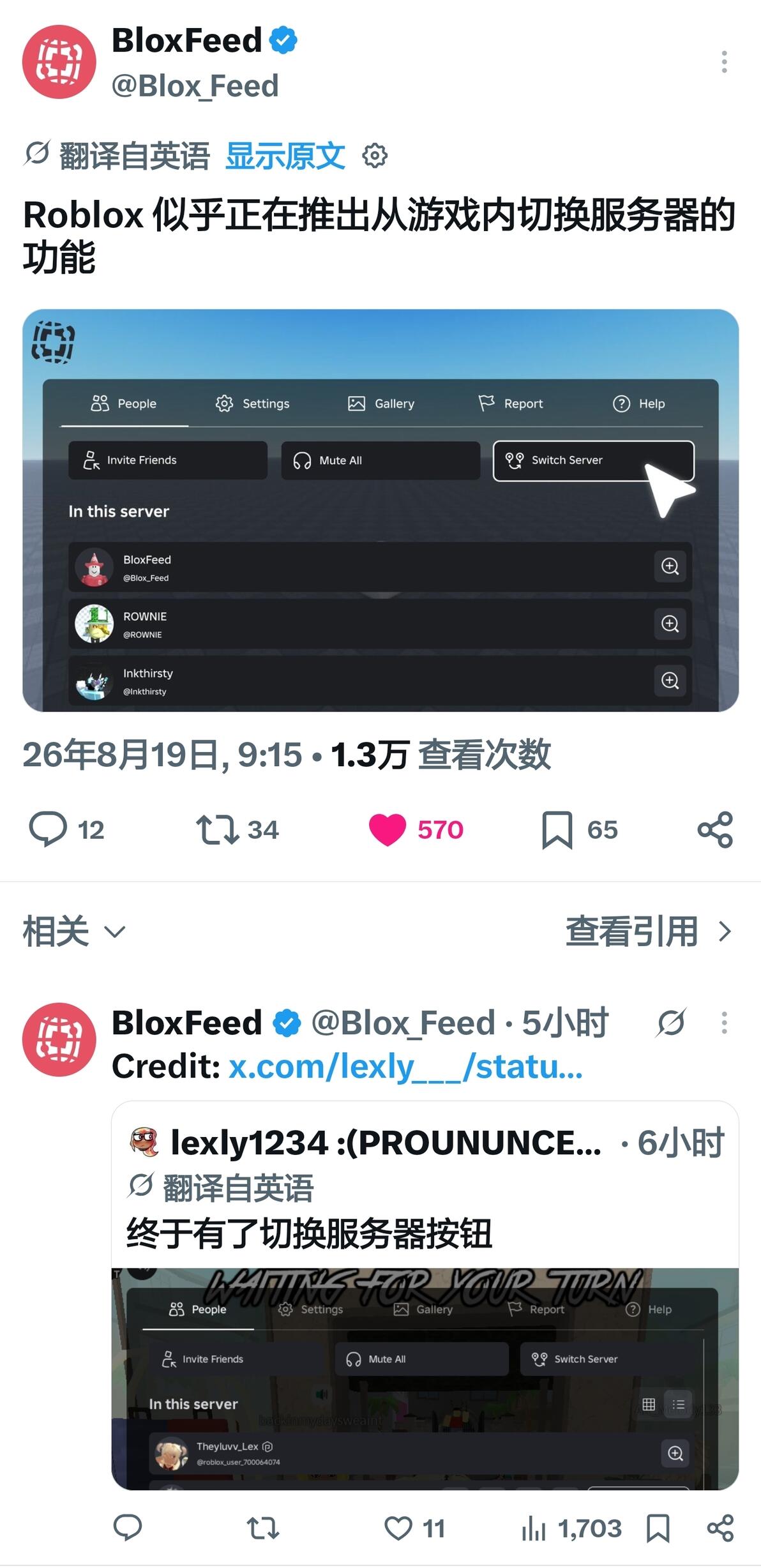Open BloxFeed's profile picture on main post
Viewport: 761px width, 1568px height.
click(x=59, y=62)
